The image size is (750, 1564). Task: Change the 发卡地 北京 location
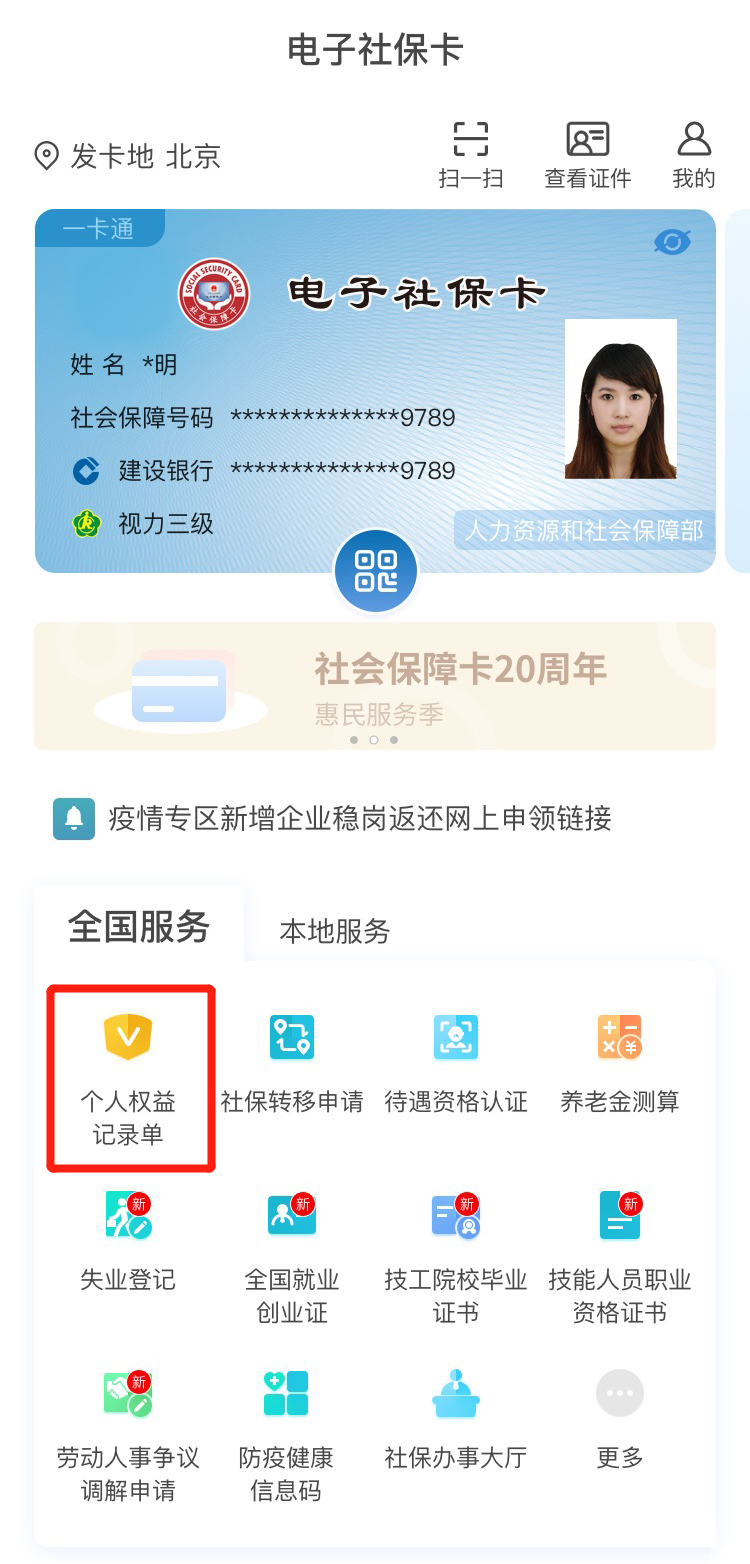click(x=128, y=156)
